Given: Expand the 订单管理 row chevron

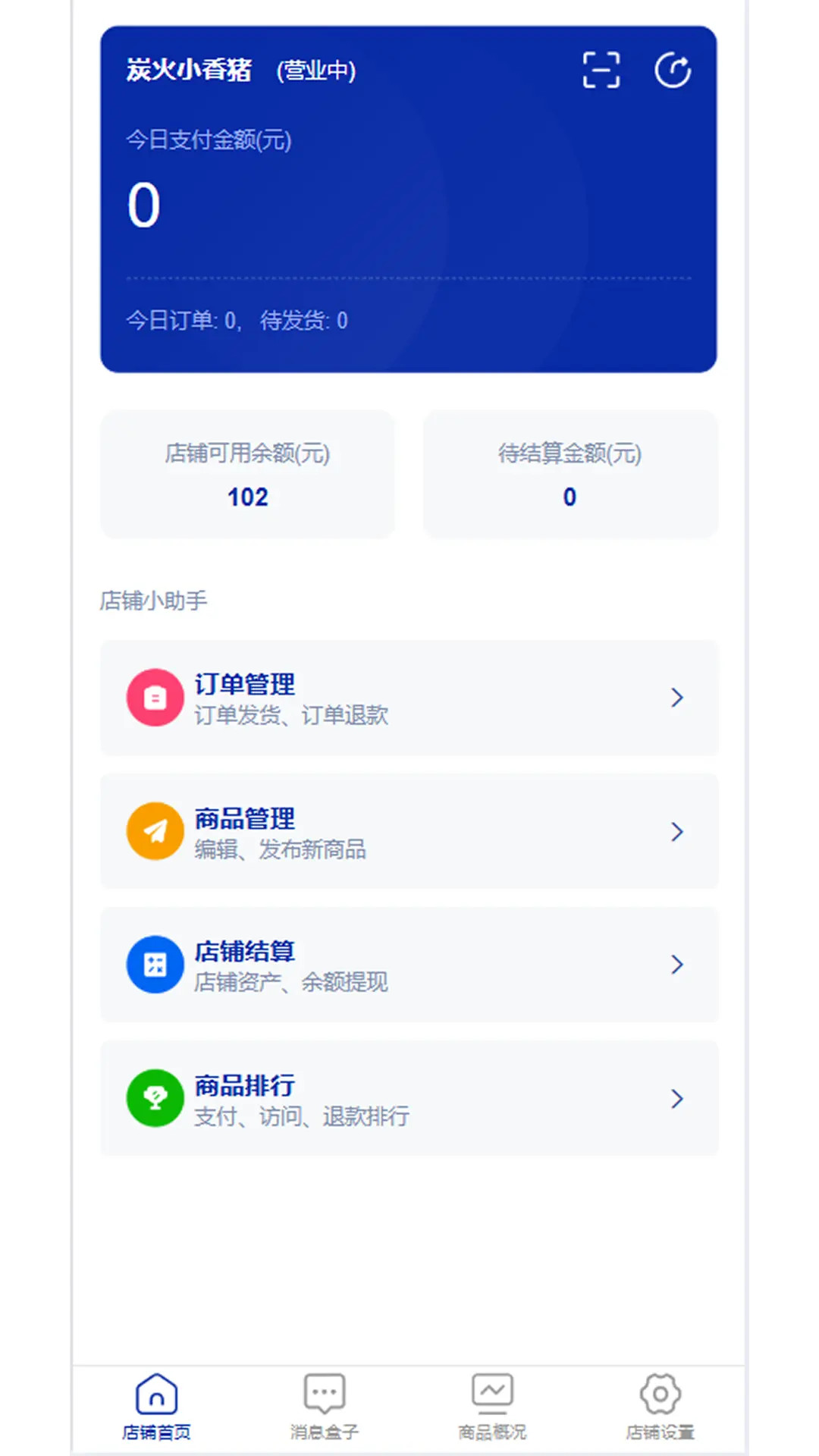Looking at the screenshot, I should tap(676, 698).
